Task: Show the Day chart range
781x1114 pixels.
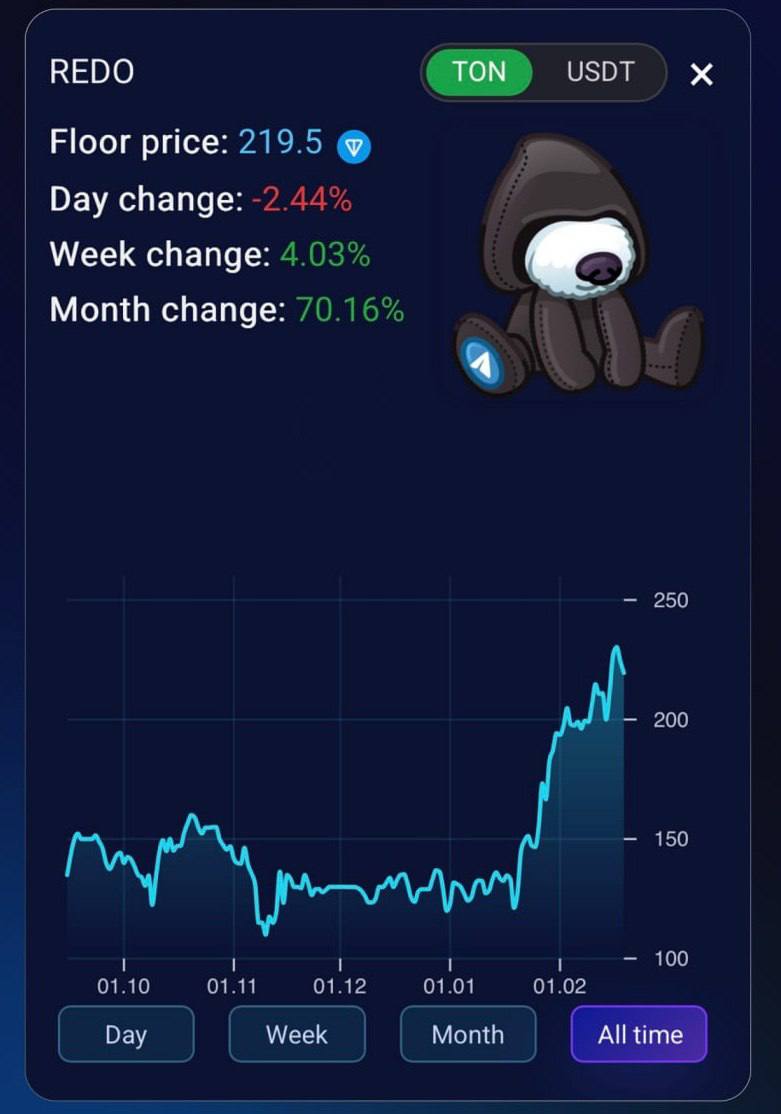Action: coord(126,1034)
